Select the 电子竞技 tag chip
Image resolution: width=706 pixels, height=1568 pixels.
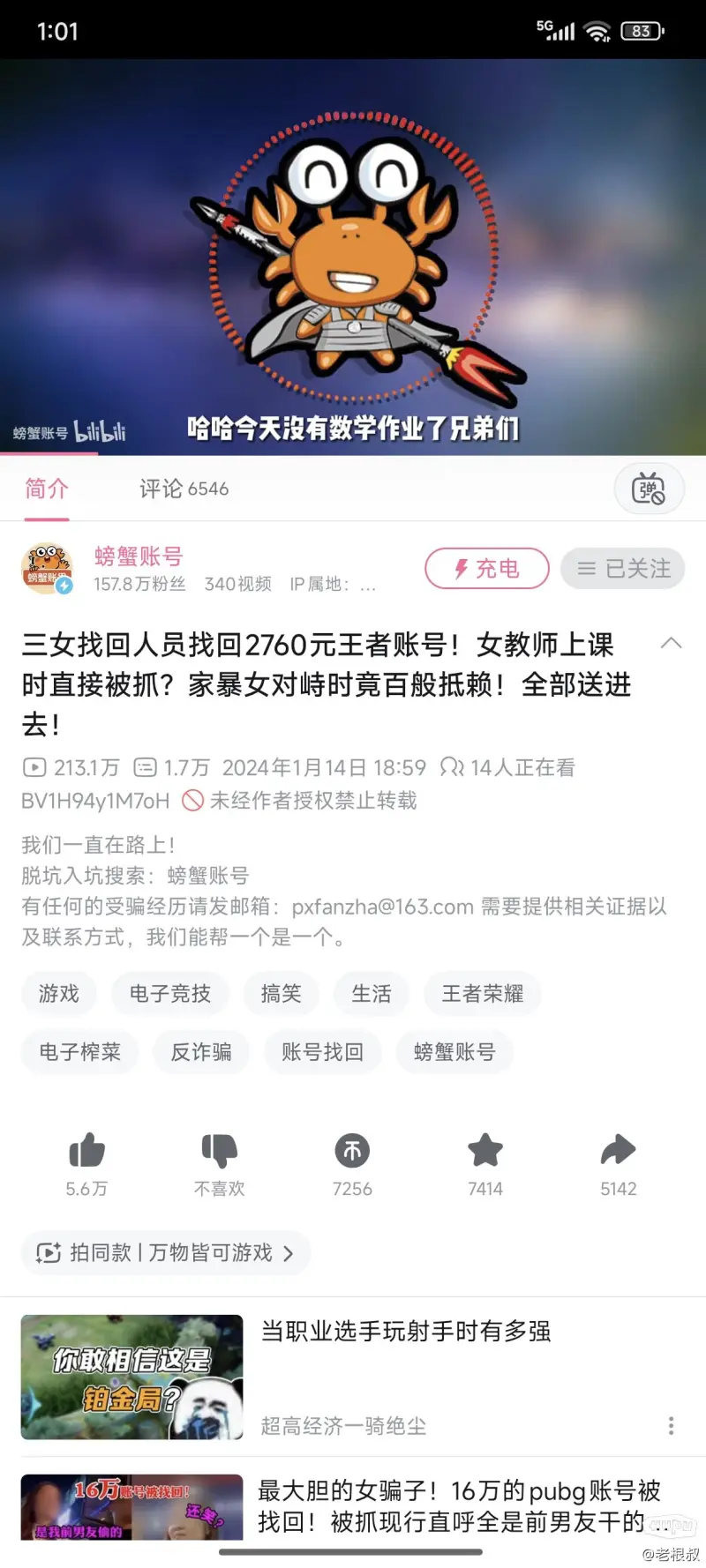169,994
